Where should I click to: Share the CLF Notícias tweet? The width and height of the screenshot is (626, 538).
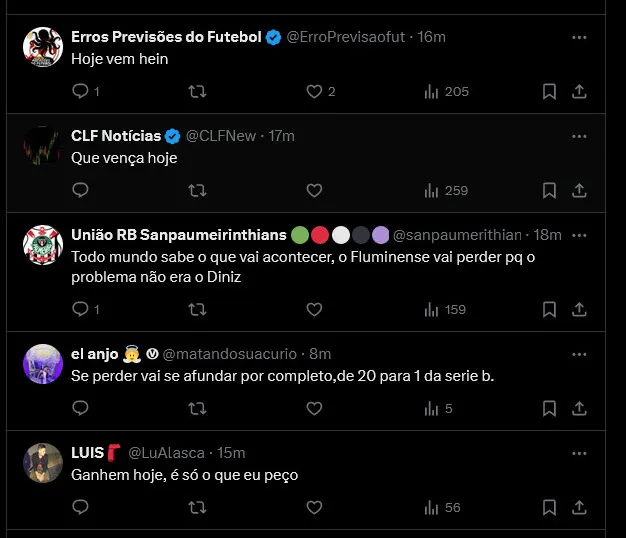[579, 190]
